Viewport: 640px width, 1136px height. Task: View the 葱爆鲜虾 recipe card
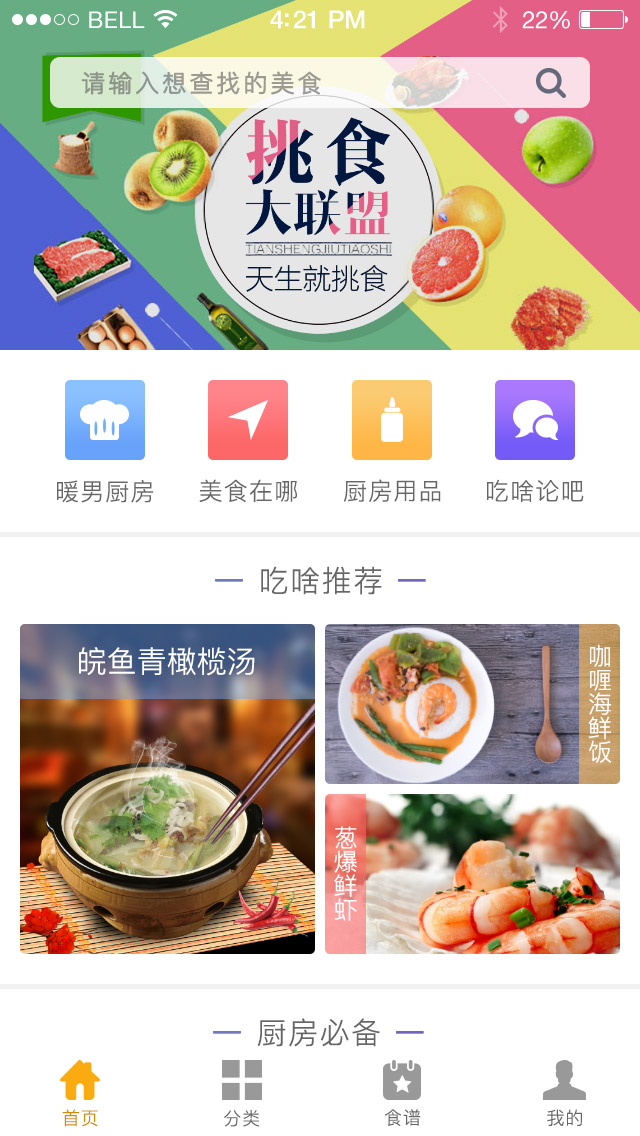[472, 874]
